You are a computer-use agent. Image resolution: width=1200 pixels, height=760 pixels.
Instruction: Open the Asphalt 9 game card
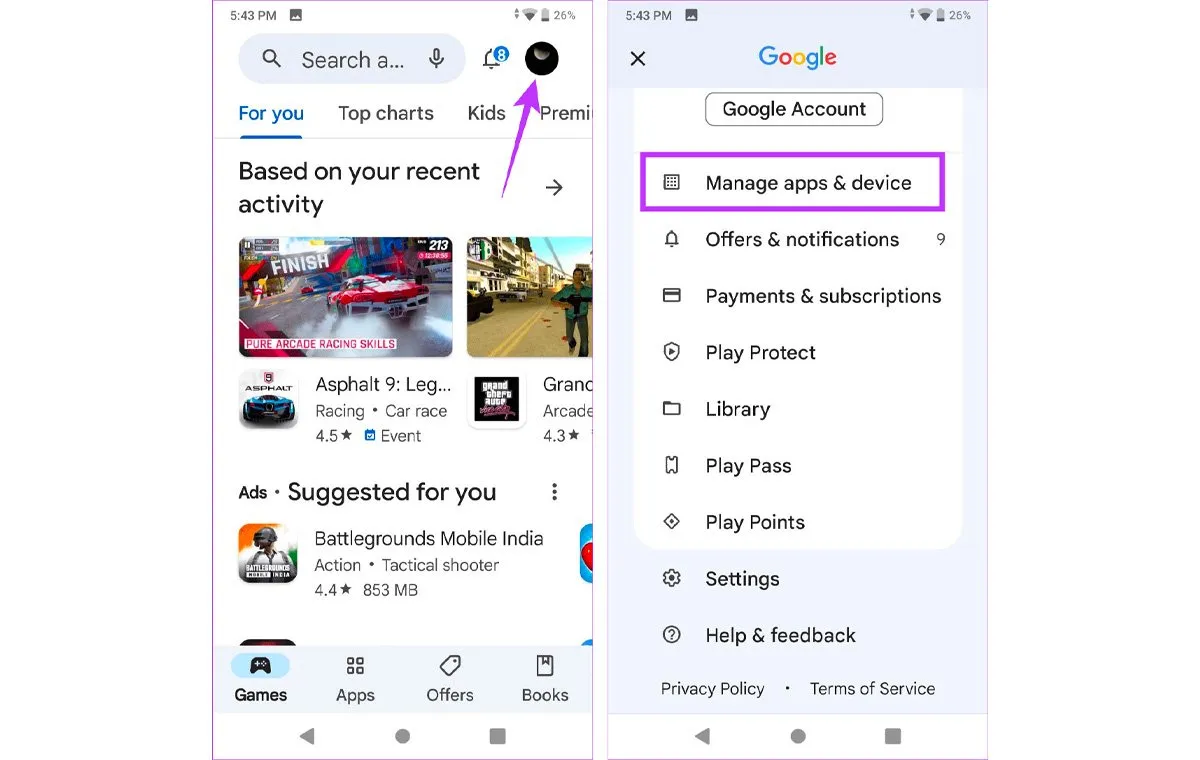[x=345, y=340]
